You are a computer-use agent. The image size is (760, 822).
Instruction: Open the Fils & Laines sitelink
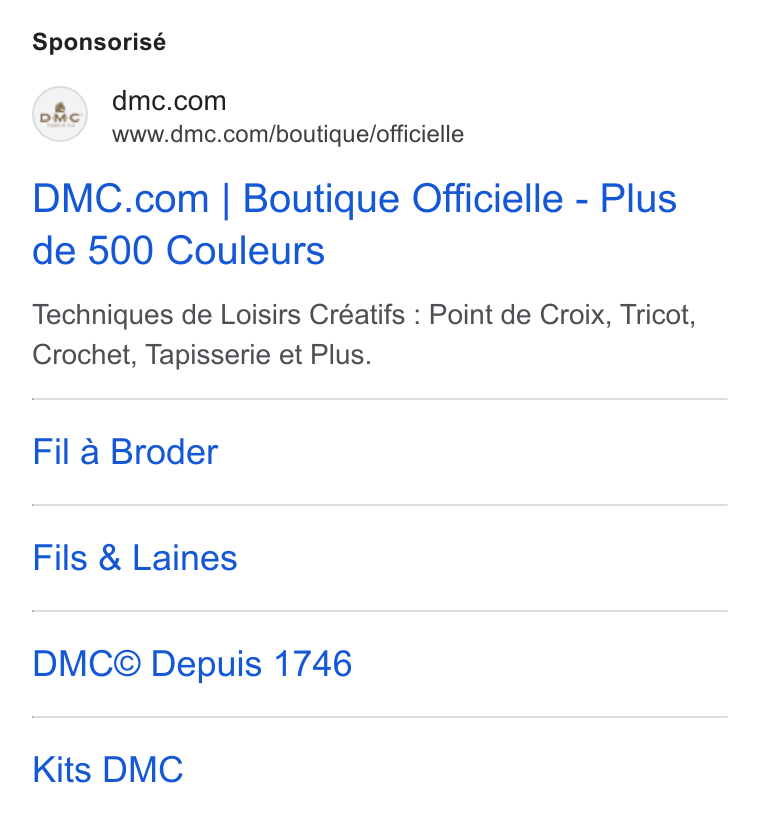click(x=135, y=558)
